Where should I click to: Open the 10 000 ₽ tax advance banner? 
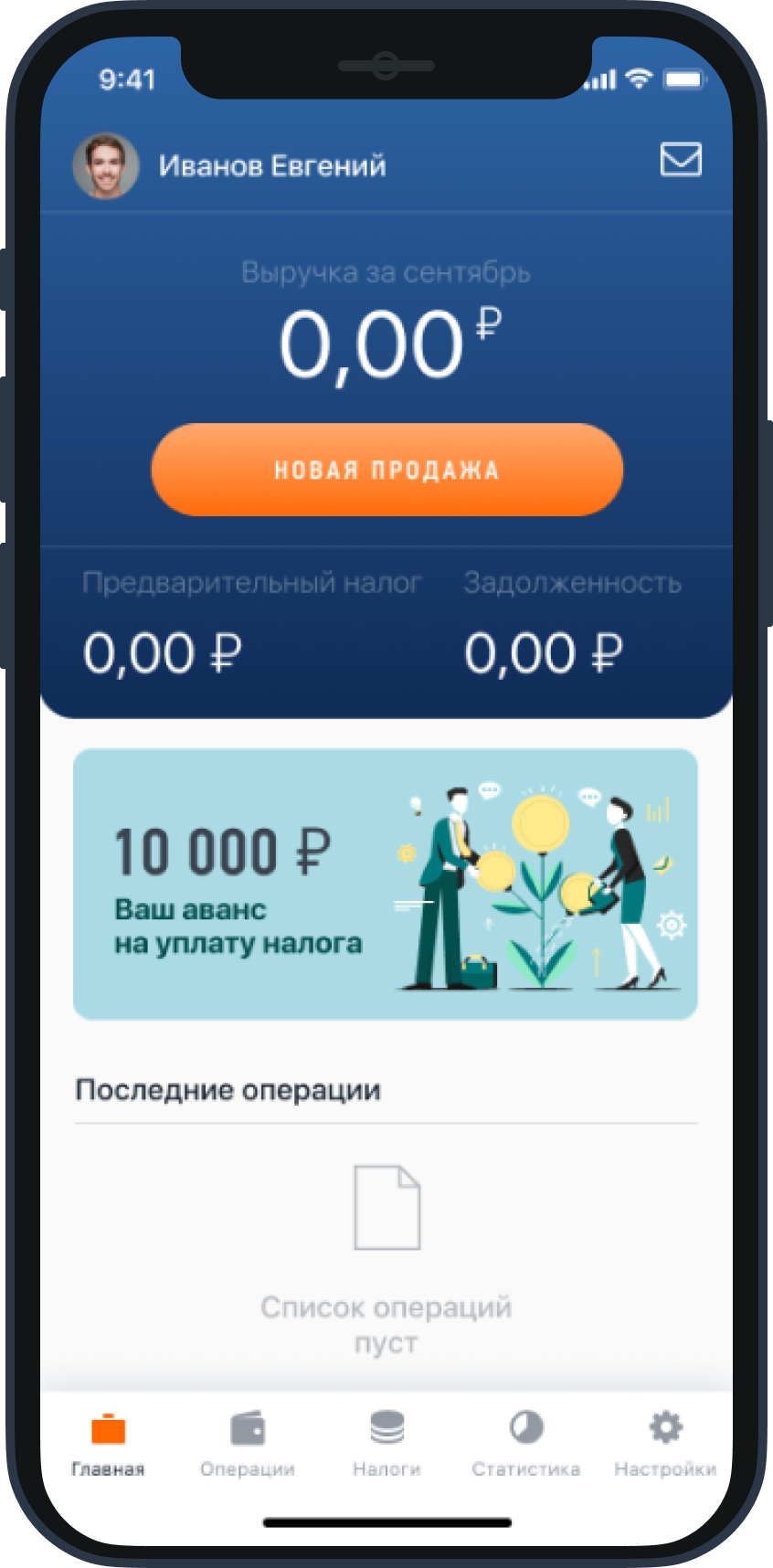point(386,884)
